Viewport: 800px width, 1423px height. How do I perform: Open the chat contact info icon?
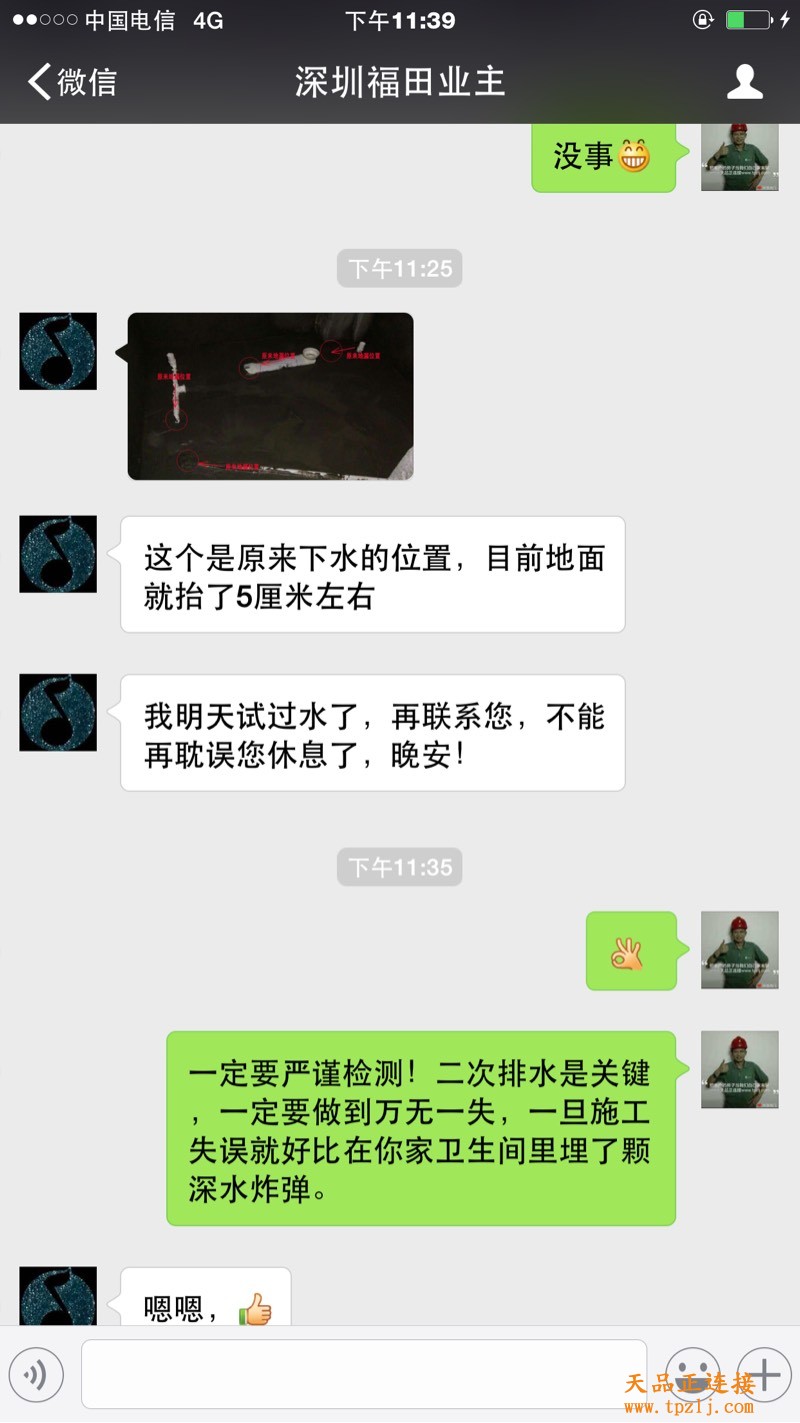(x=744, y=82)
